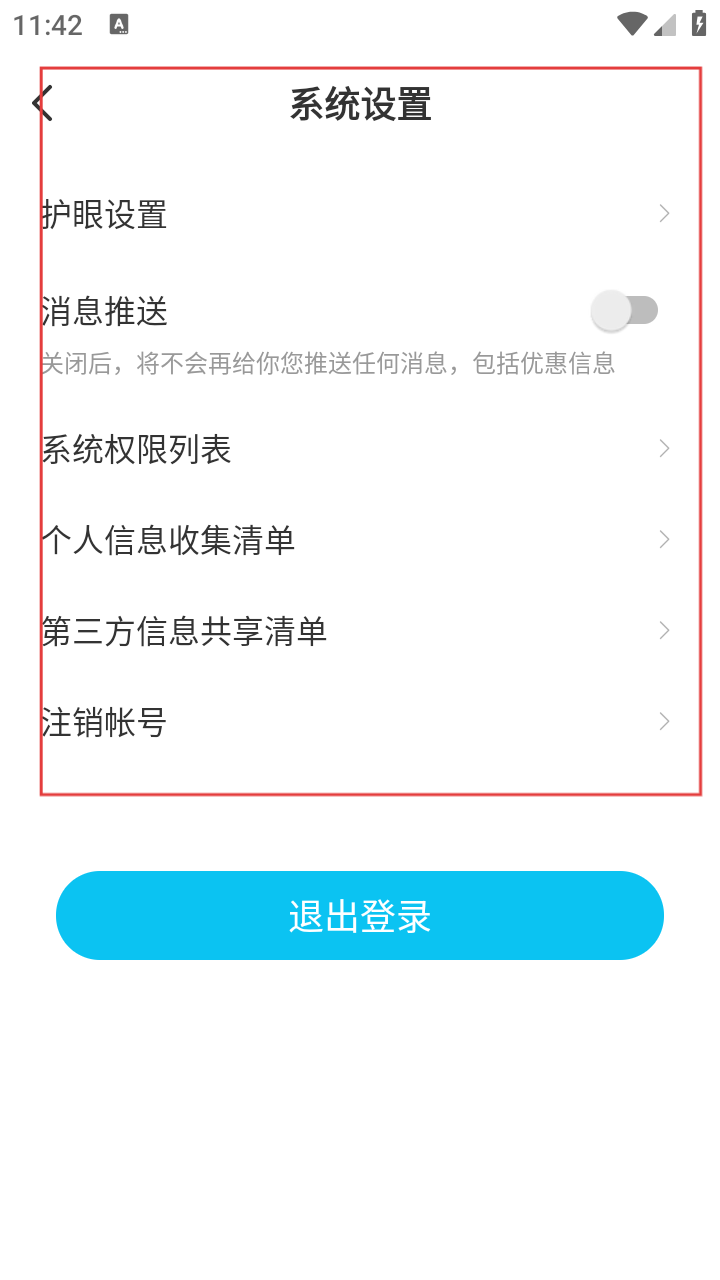Open 护眼设置 settings
Viewport: 720px width, 1280px height.
click(x=355, y=214)
